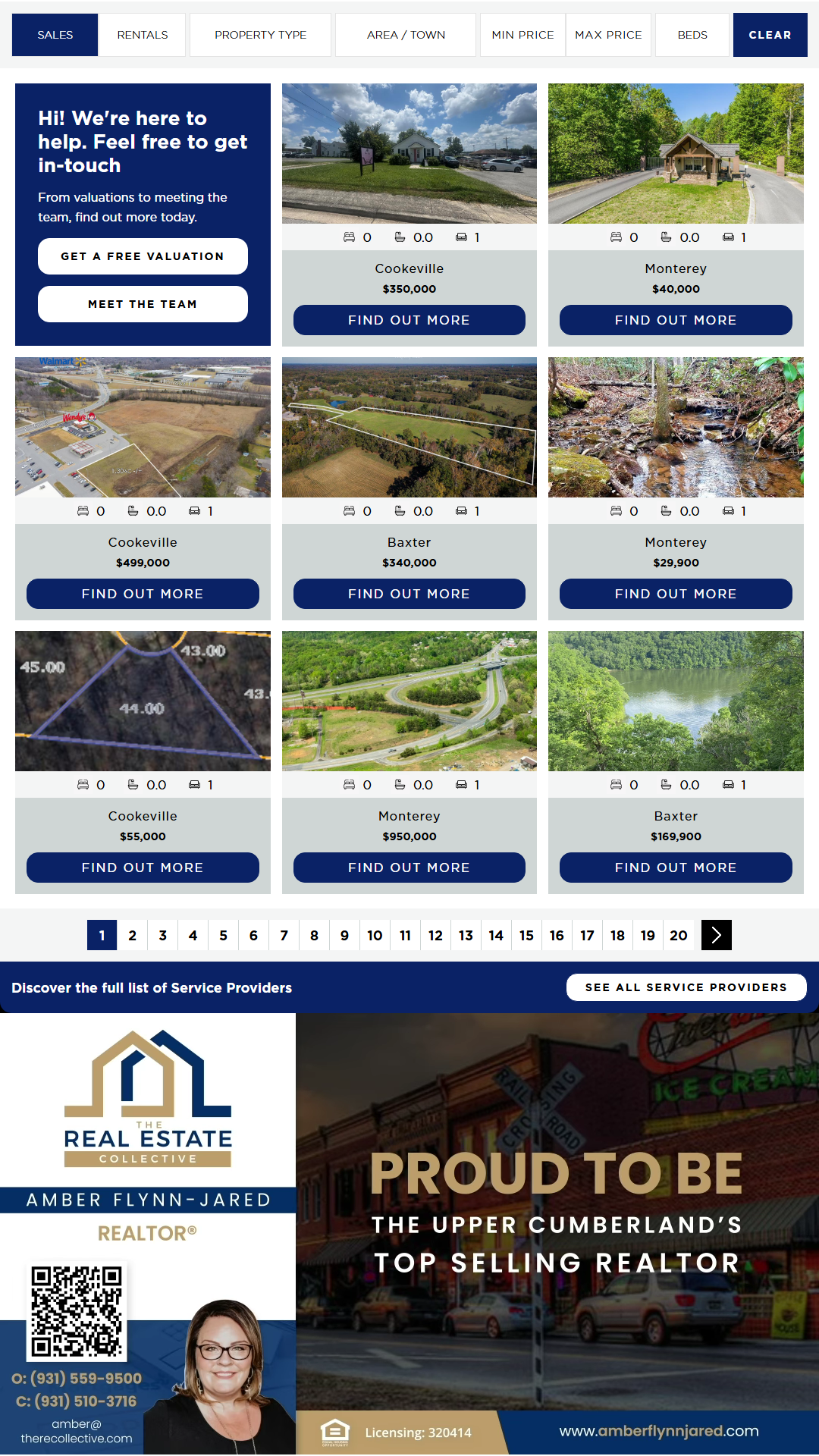Open the Area / Town filter
This screenshot has width=819, height=1456.
pyautogui.click(x=406, y=35)
